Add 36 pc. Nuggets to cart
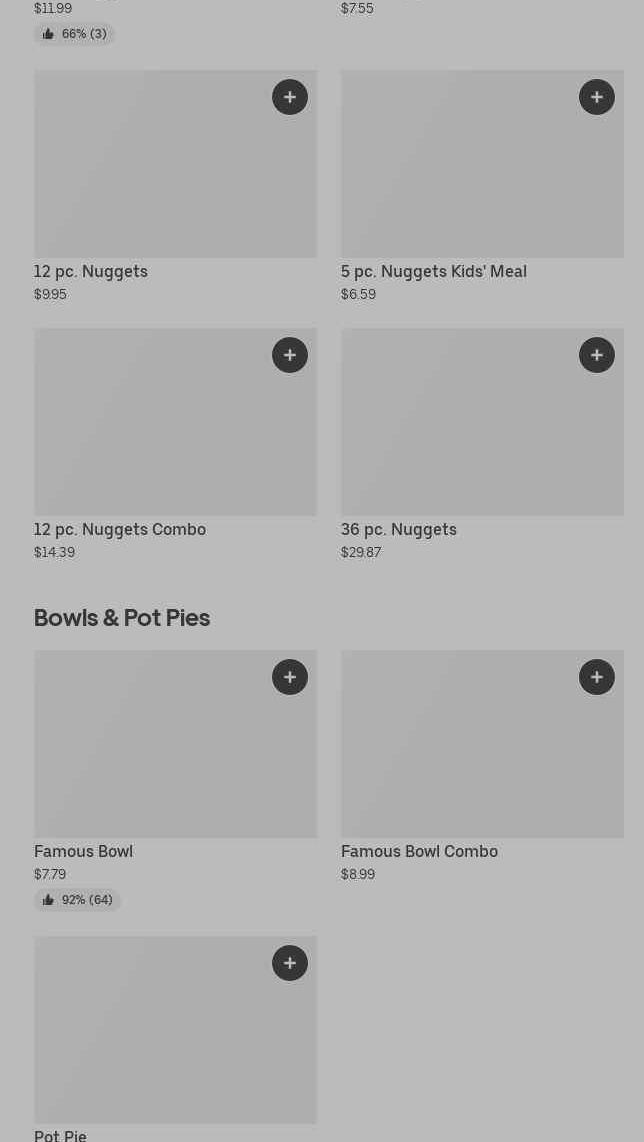The image size is (644, 1142). click(597, 355)
